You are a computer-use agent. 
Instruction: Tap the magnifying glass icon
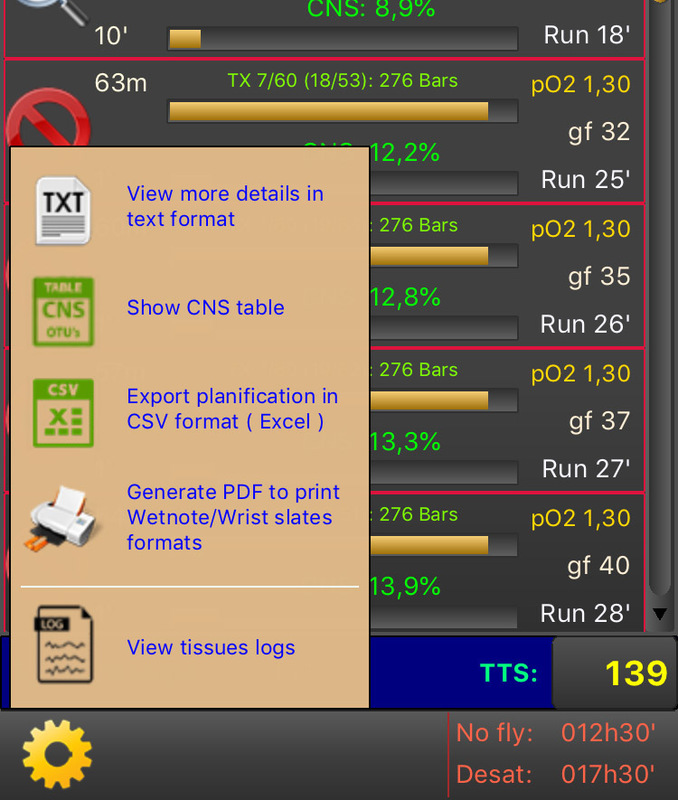pos(47,12)
